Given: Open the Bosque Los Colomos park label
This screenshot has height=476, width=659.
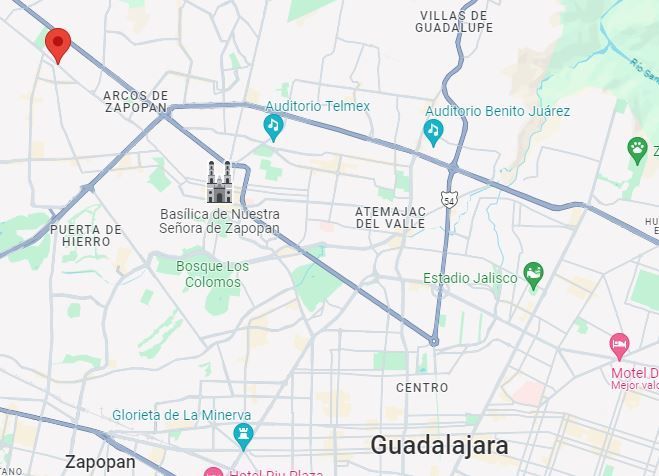Looking at the screenshot, I should (212, 274).
